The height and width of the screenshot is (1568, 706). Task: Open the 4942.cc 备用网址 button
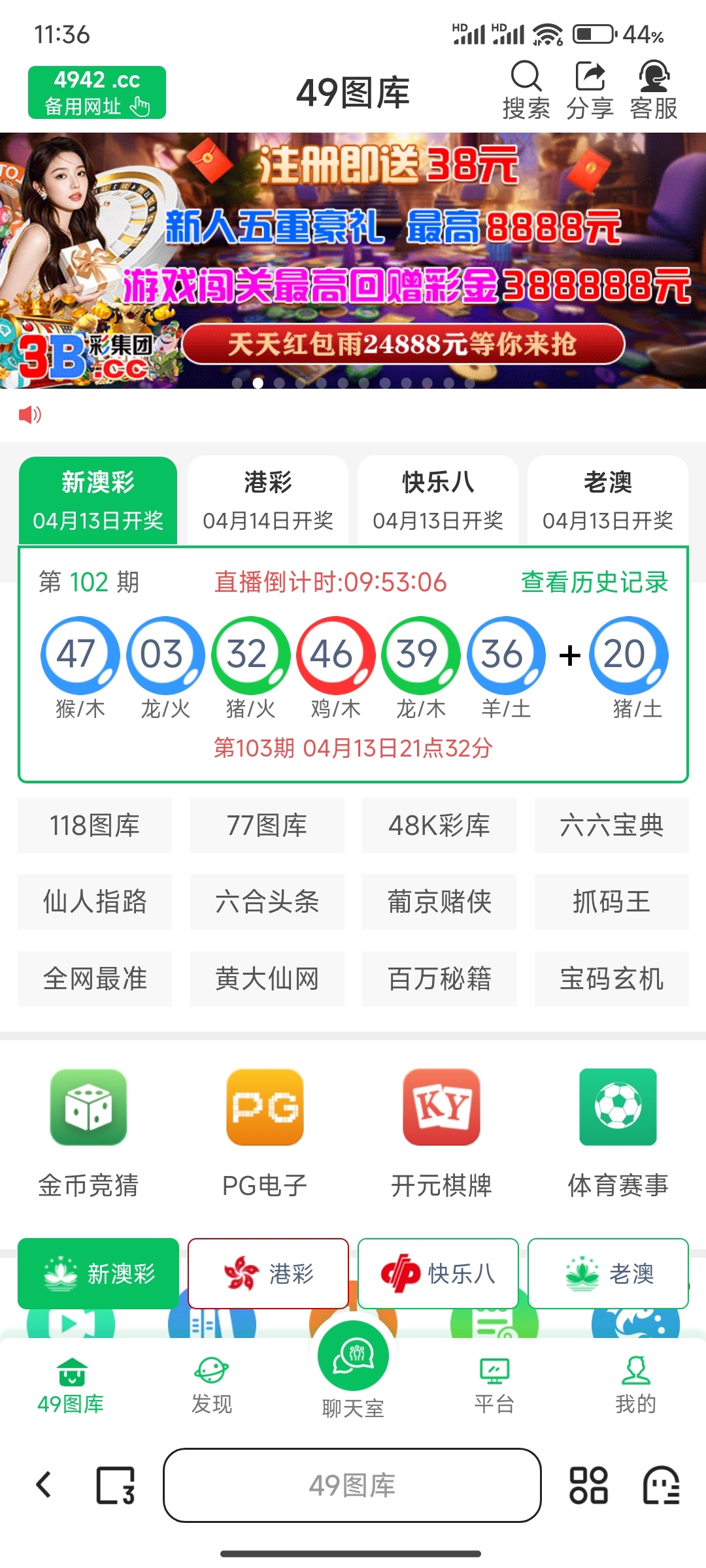point(97,92)
